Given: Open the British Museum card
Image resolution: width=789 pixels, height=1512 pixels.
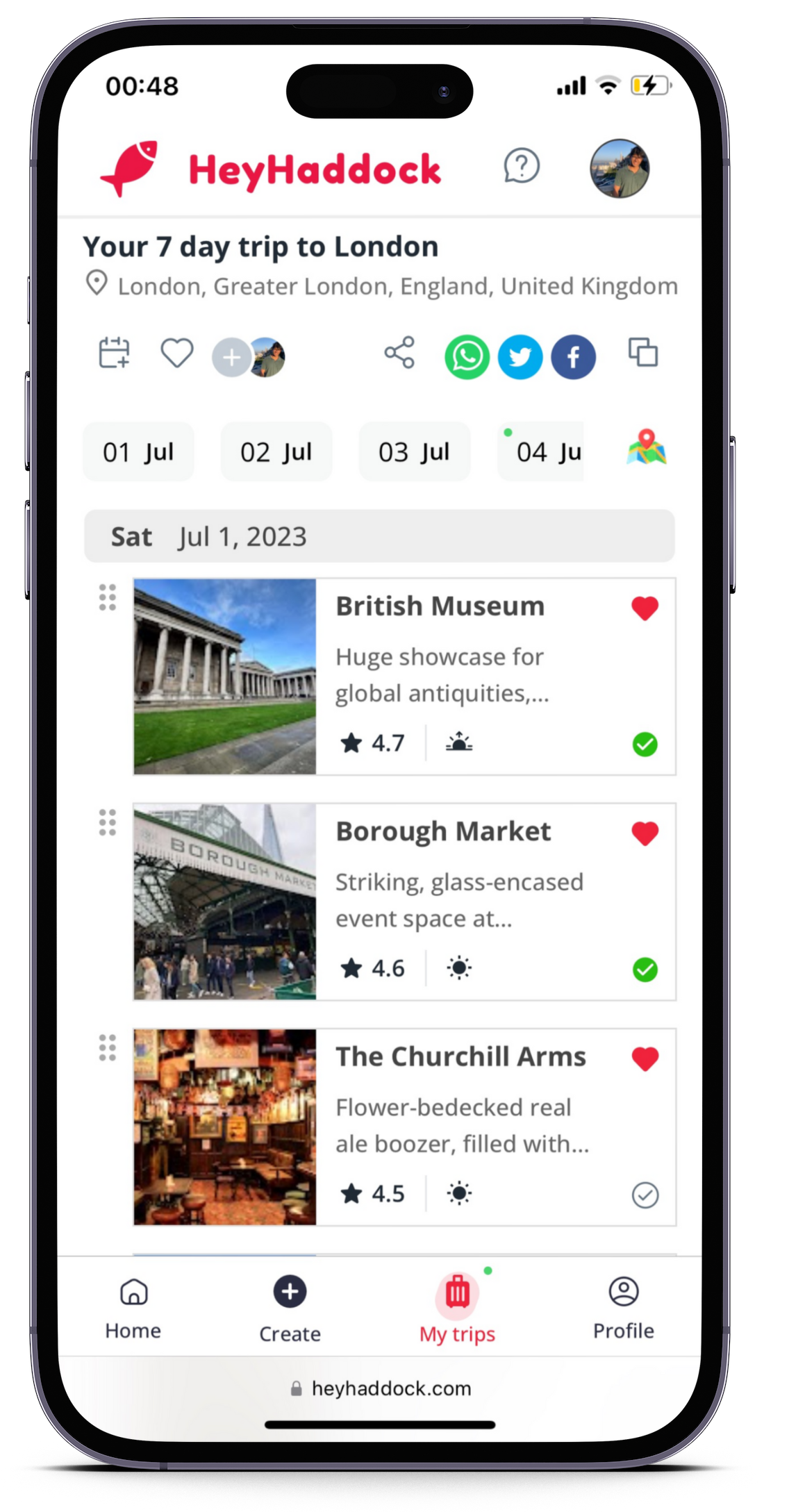Looking at the screenshot, I should [x=440, y=606].
